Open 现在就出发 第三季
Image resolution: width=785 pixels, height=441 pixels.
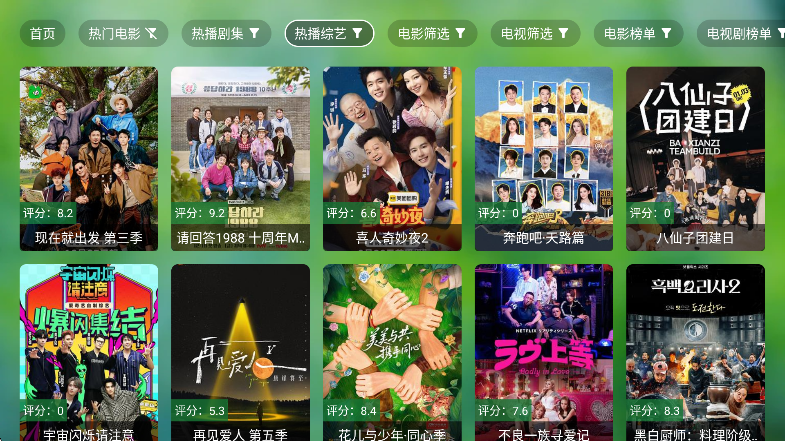[x=89, y=158]
